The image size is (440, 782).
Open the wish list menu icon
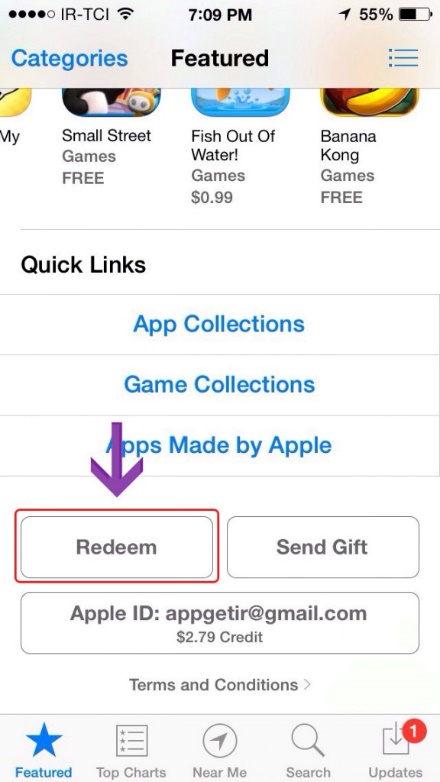403,58
